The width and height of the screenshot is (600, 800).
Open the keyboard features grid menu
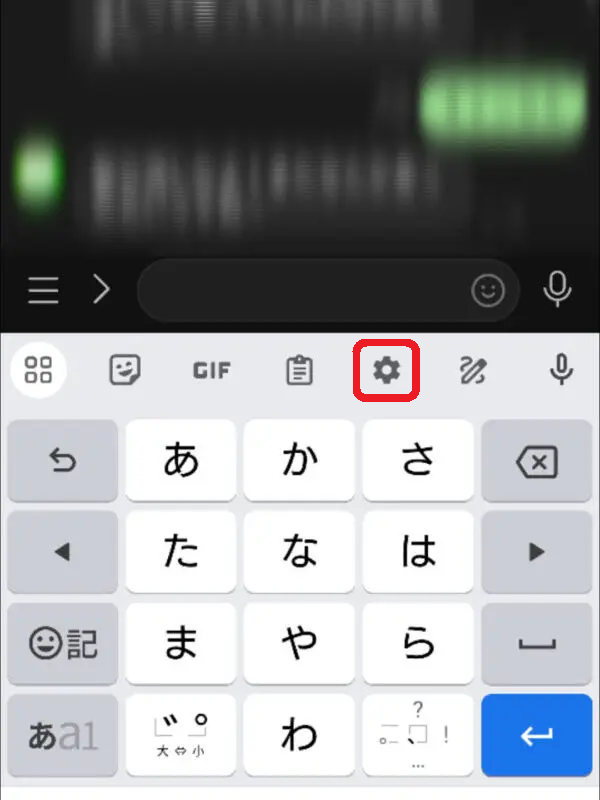(38, 371)
